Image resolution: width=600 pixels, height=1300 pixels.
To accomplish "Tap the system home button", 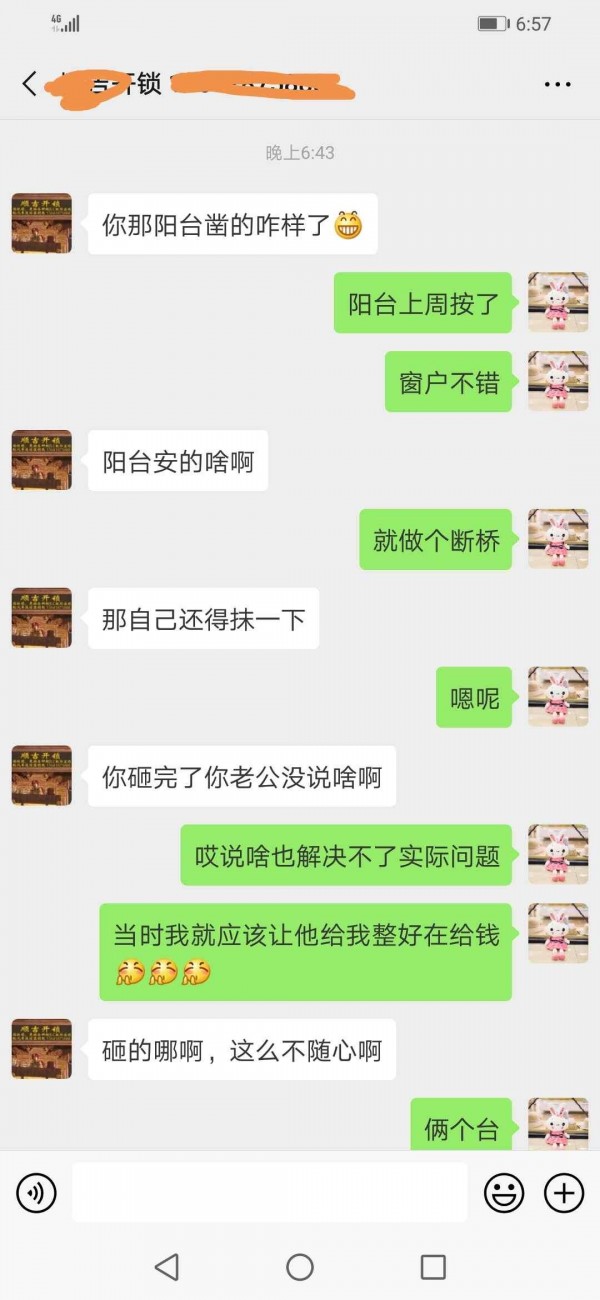I will (x=300, y=1267).
